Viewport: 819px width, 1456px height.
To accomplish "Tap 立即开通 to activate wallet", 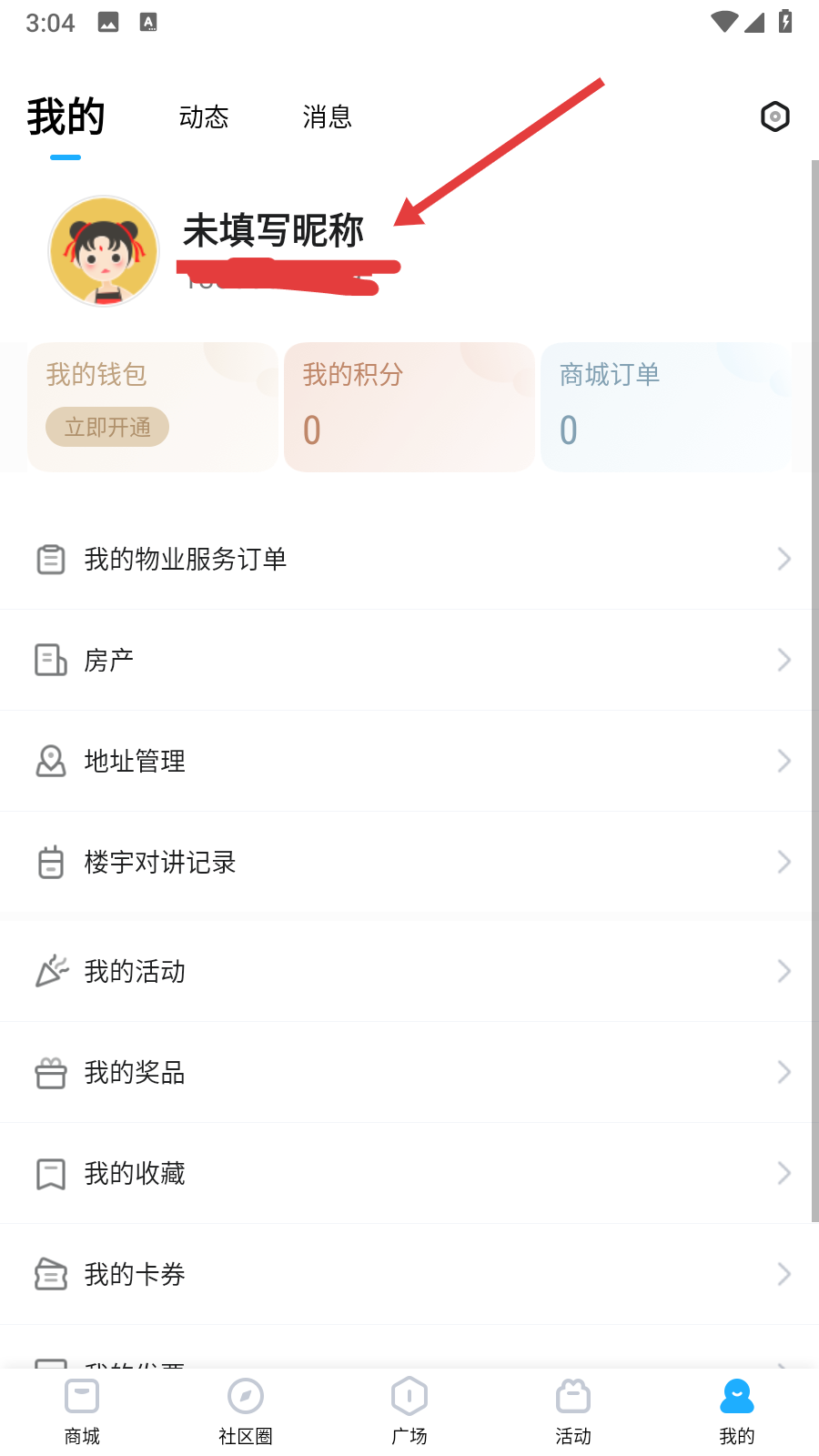I will [107, 427].
